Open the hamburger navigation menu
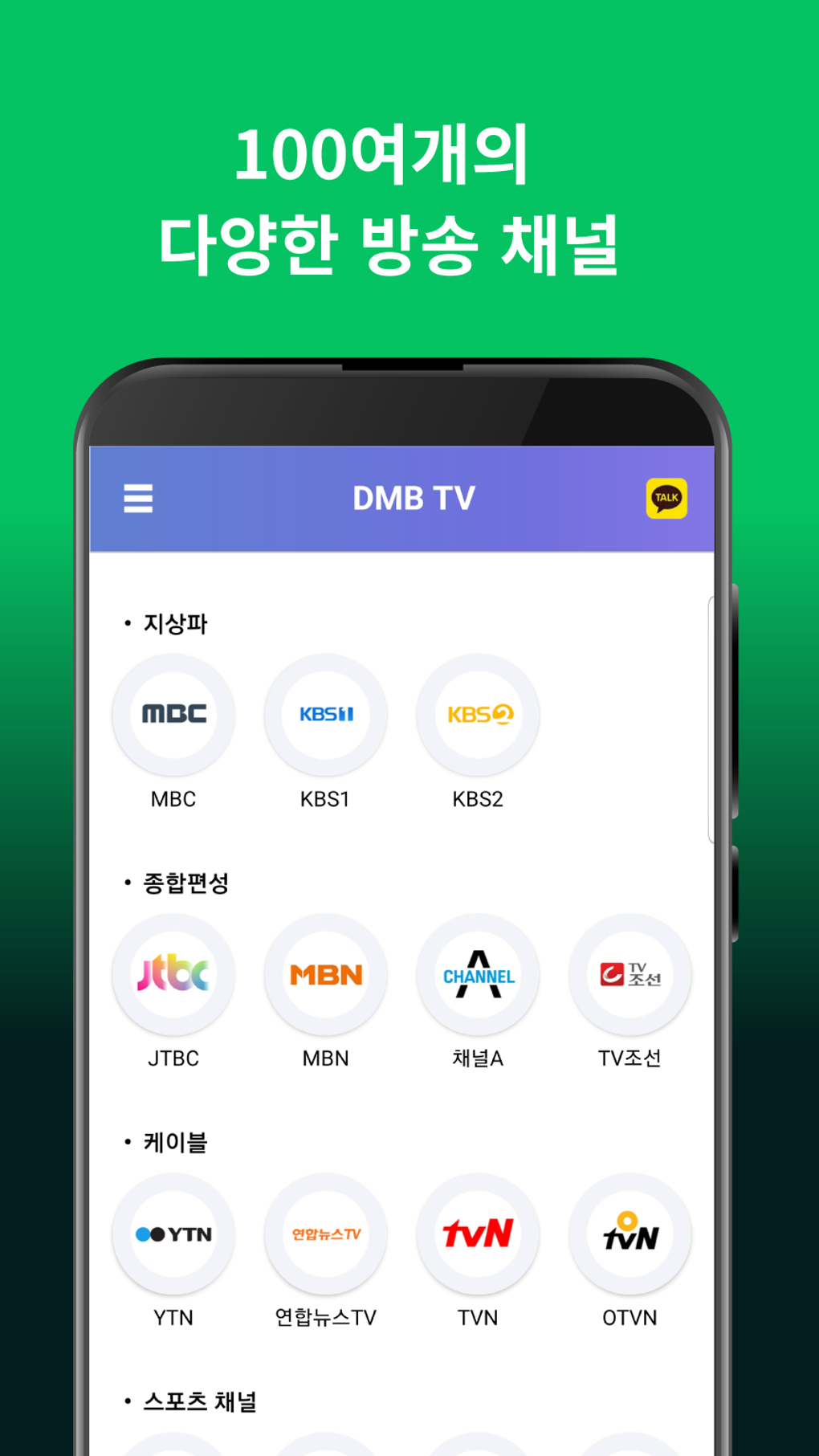819x1456 pixels. [x=138, y=498]
